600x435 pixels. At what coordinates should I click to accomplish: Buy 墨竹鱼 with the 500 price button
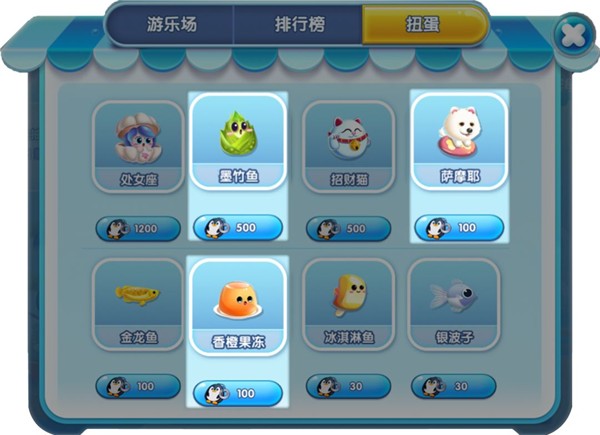coord(238,228)
